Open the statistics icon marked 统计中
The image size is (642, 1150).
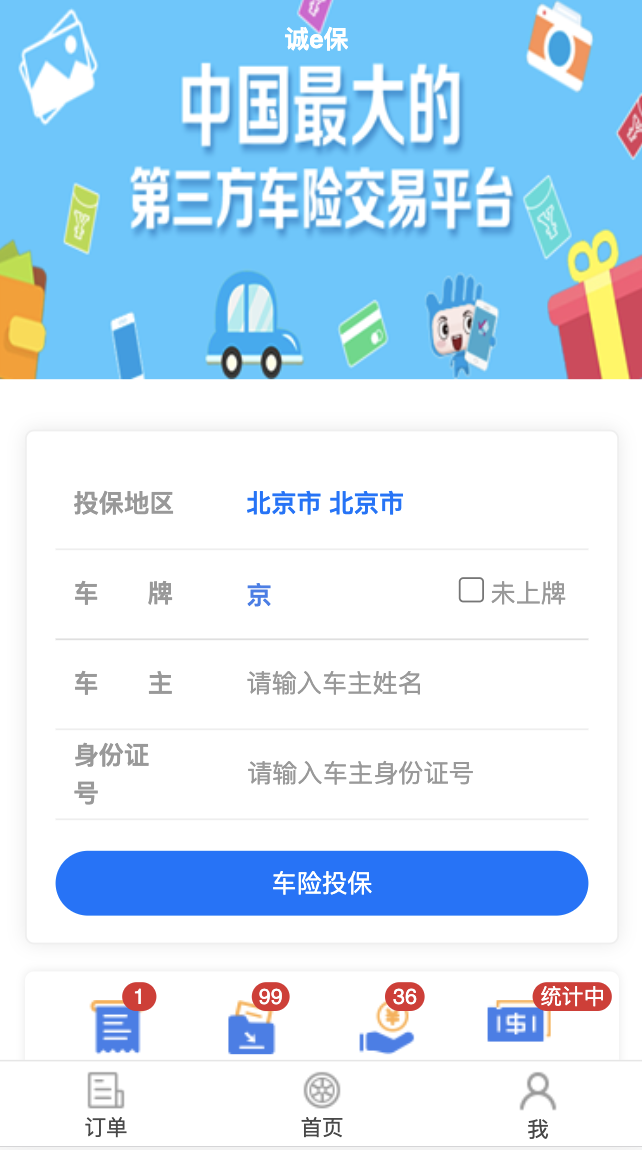(518, 1025)
